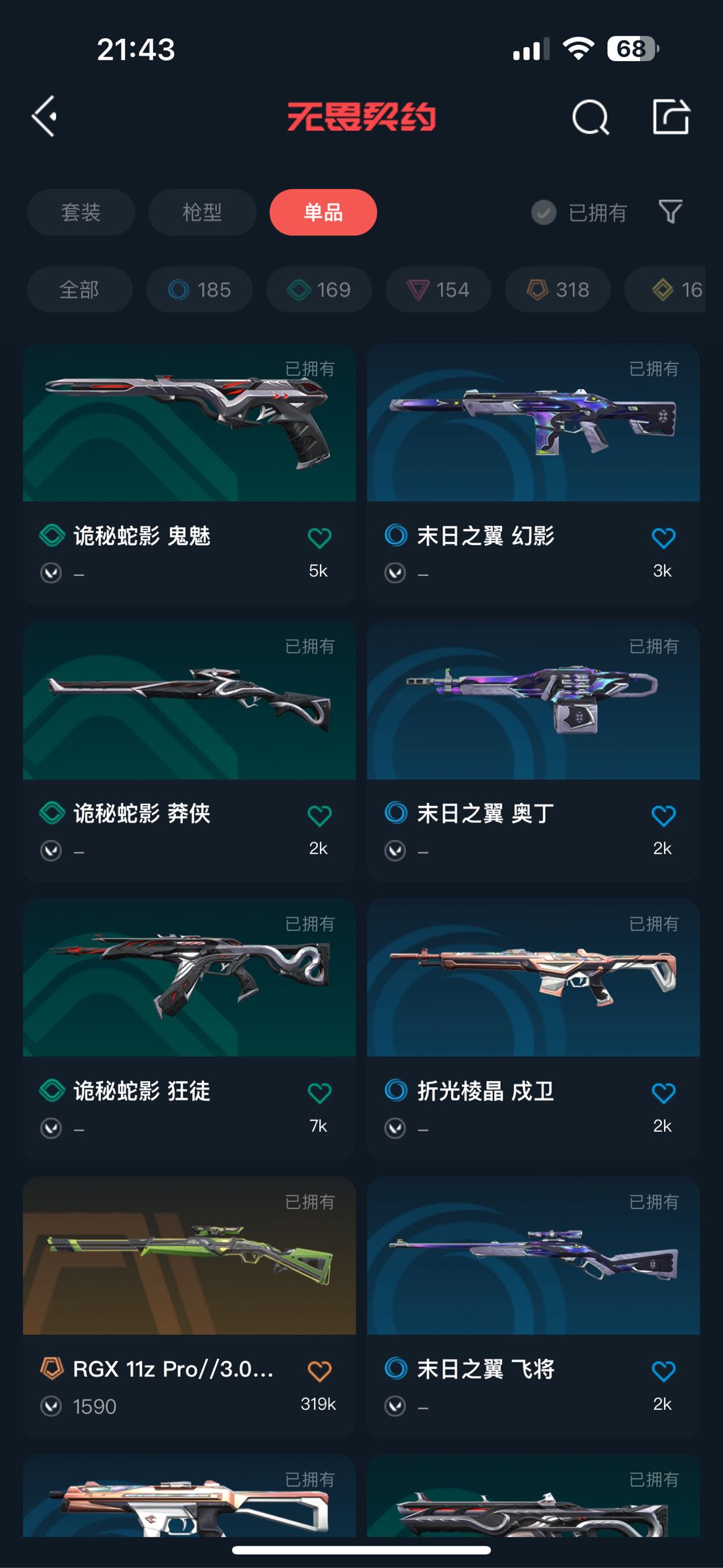Select the 单品 tab
Image resolution: width=723 pixels, height=1568 pixels.
tap(323, 212)
